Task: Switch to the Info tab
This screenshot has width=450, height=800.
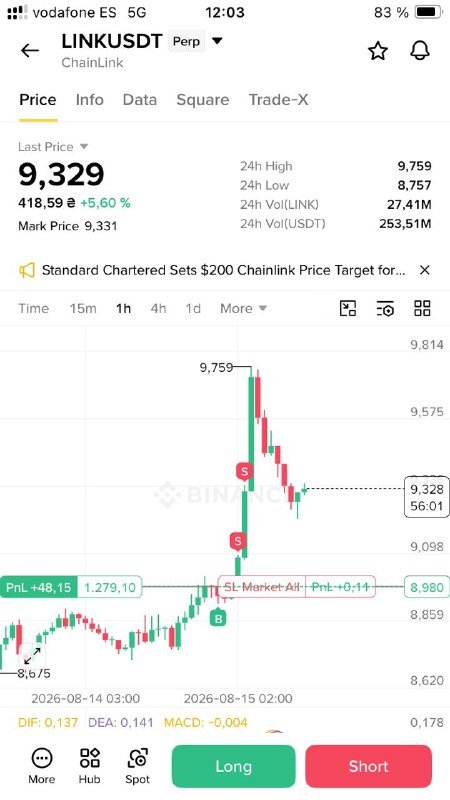Action: coord(90,99)
